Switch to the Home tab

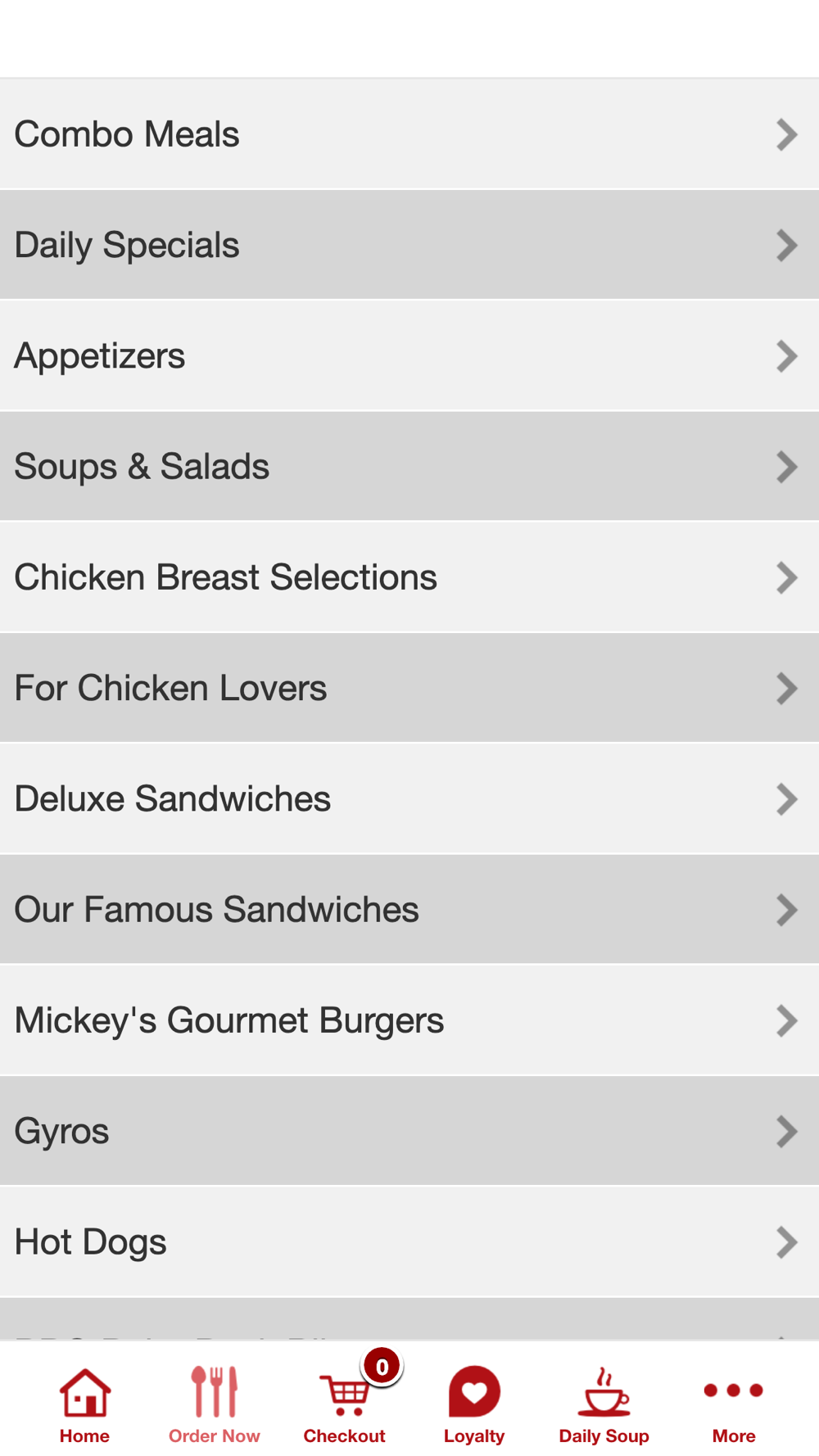pyautogui.click(x=84, y=1404)
